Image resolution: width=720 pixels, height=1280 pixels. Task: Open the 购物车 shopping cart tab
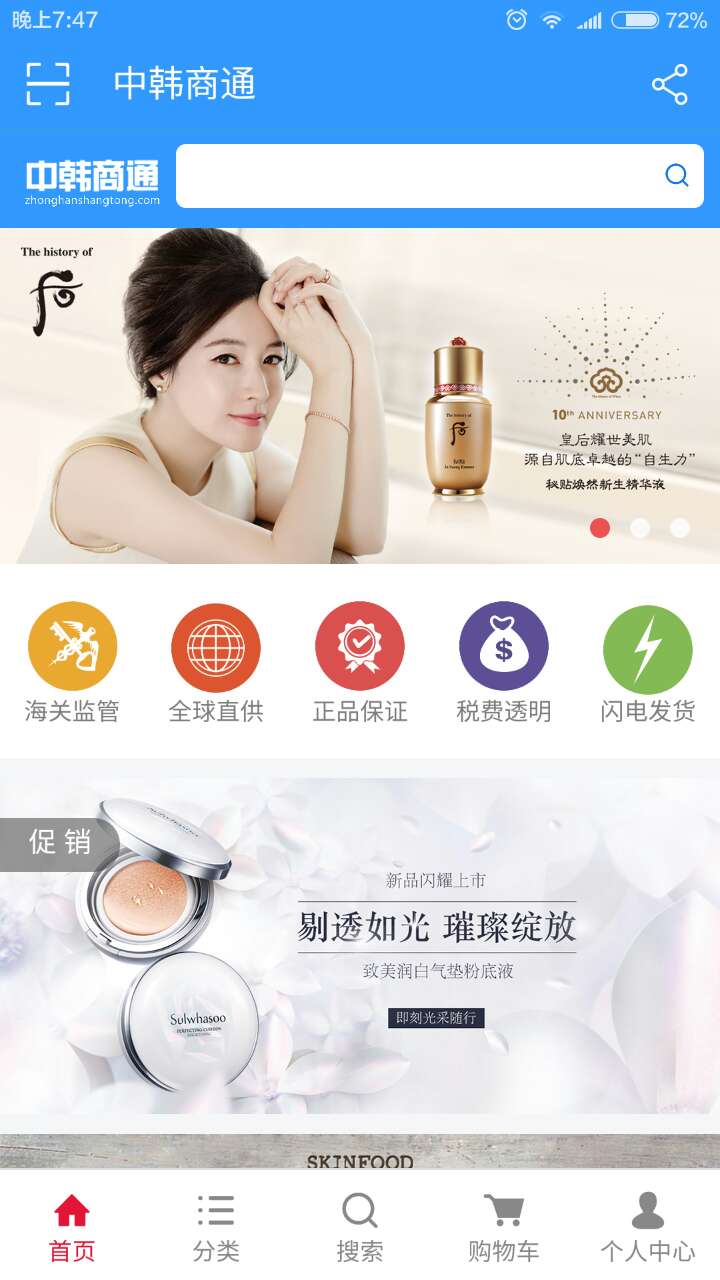pyautogui.click(x=504, y=1227)
